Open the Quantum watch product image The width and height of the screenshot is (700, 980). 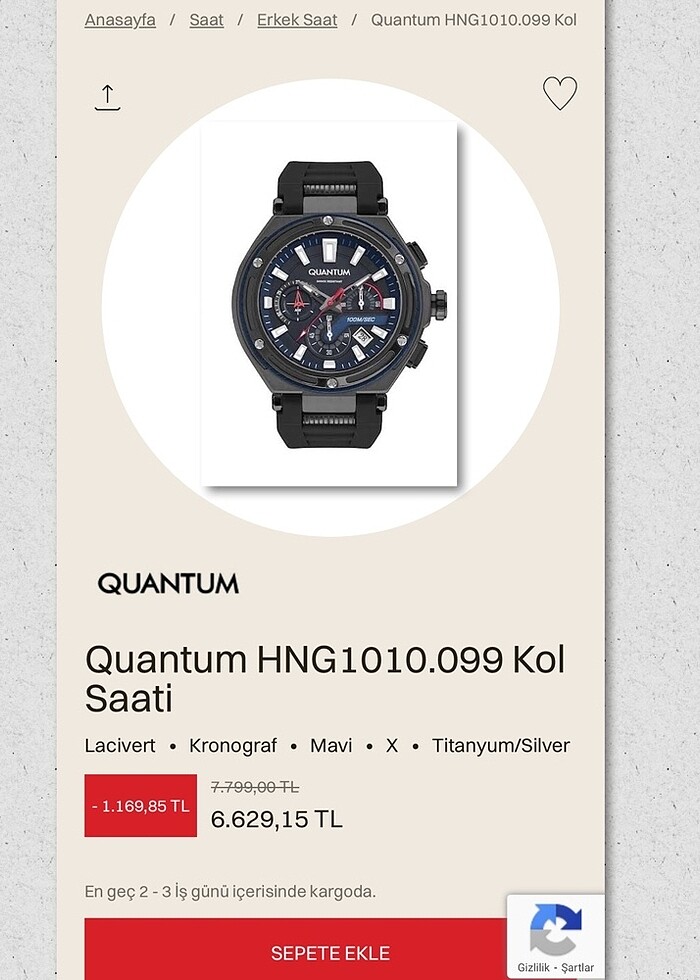pos(330,305)
